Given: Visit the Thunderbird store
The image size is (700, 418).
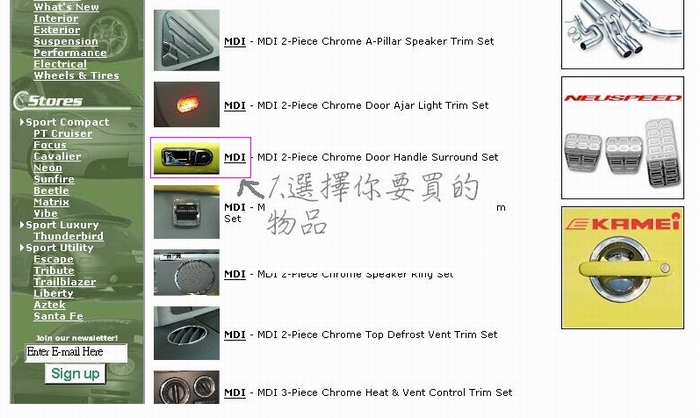Looking at the screenshot, I should (x=68, y=237).
